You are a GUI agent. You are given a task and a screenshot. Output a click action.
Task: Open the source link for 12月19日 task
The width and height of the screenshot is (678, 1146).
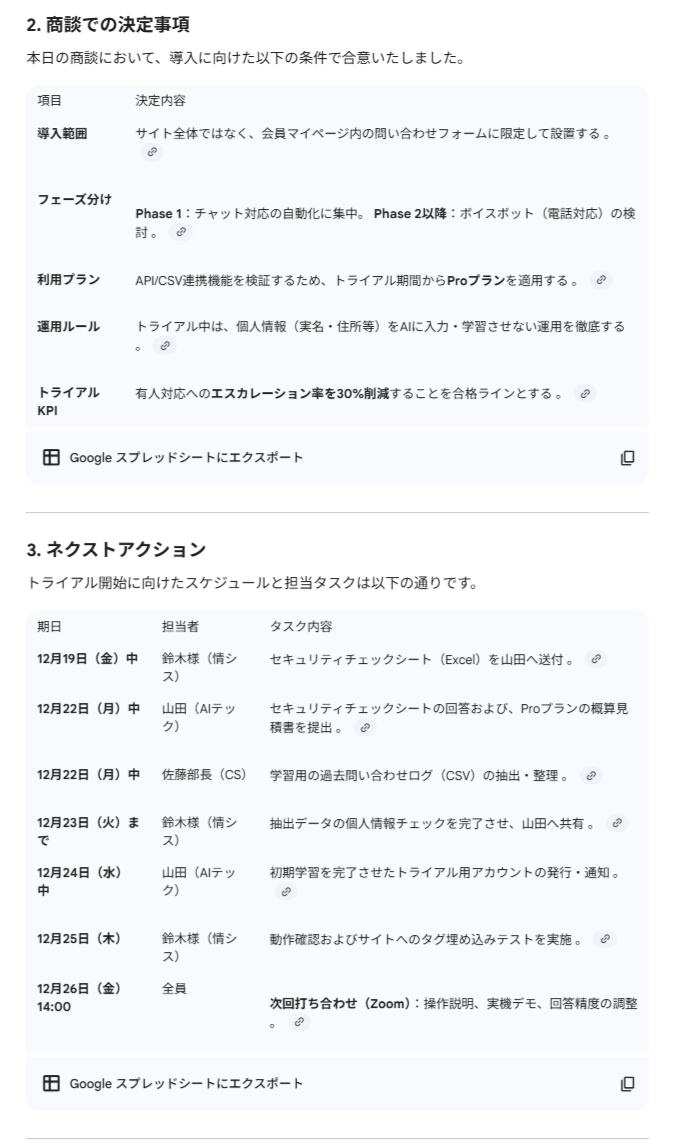[596, 659]
